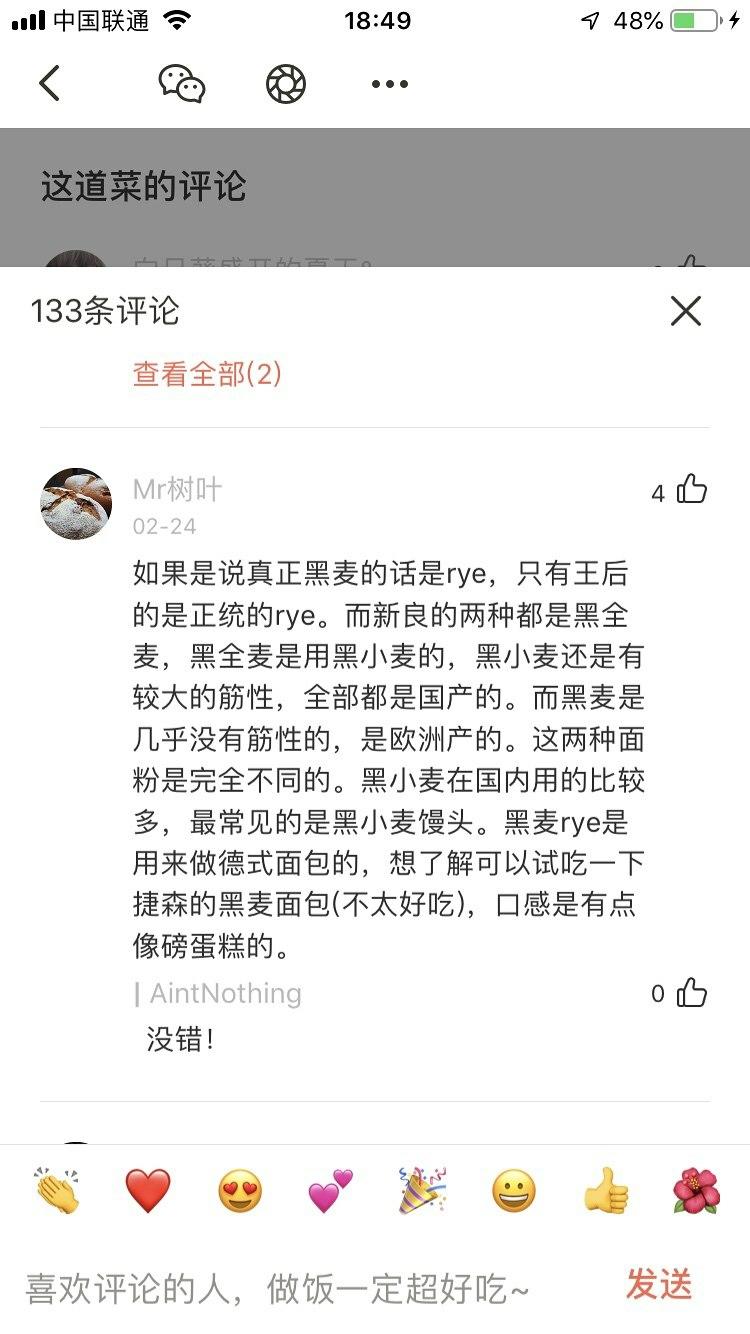750x1334 pixels.
Task: Tap 发送 to send the comment
Action: [x=659, y=1285]
